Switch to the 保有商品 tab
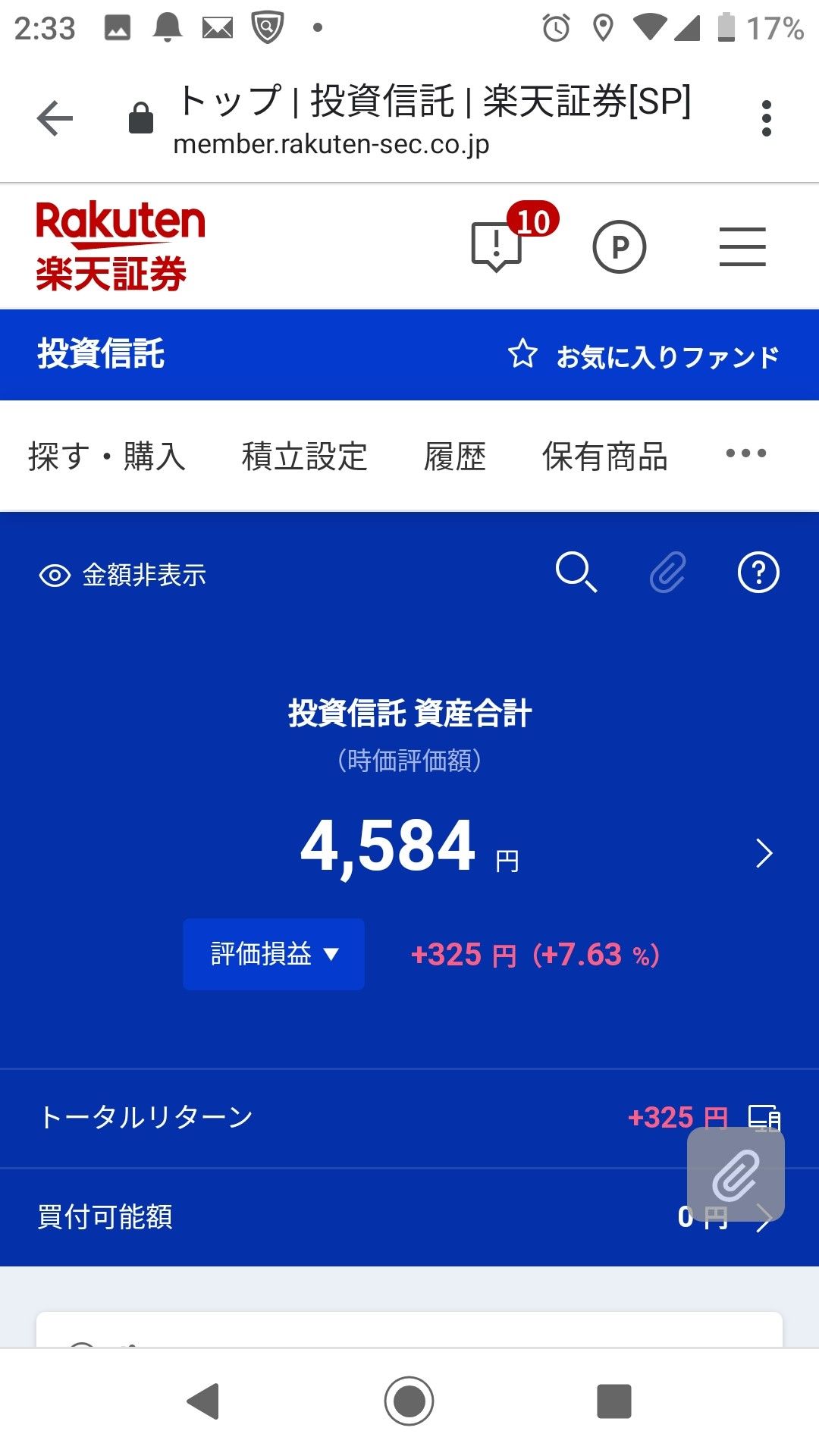The width and height of the screenshot is (819, 1456). coord(604,457)
